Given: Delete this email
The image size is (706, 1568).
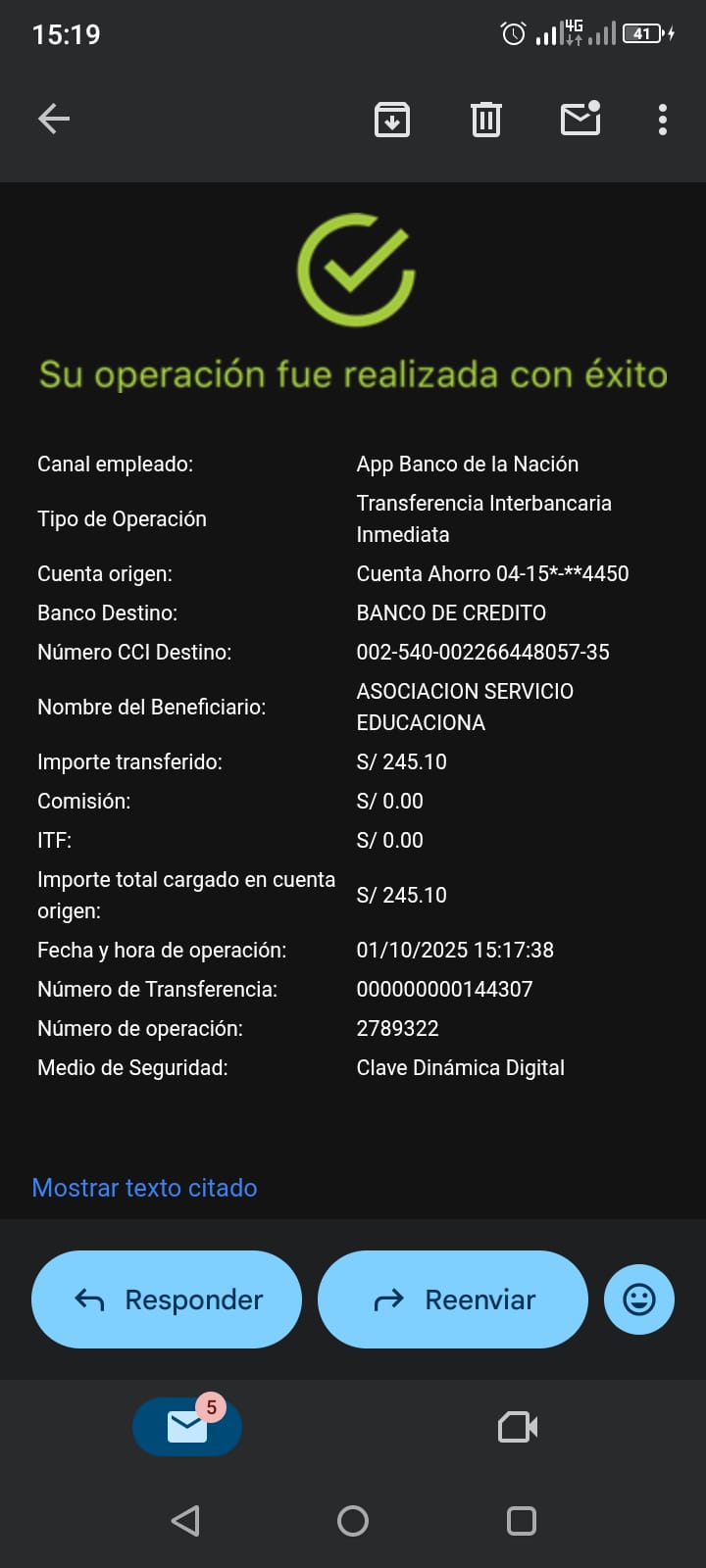Looking at the screenshot, I should coord(486,120).
